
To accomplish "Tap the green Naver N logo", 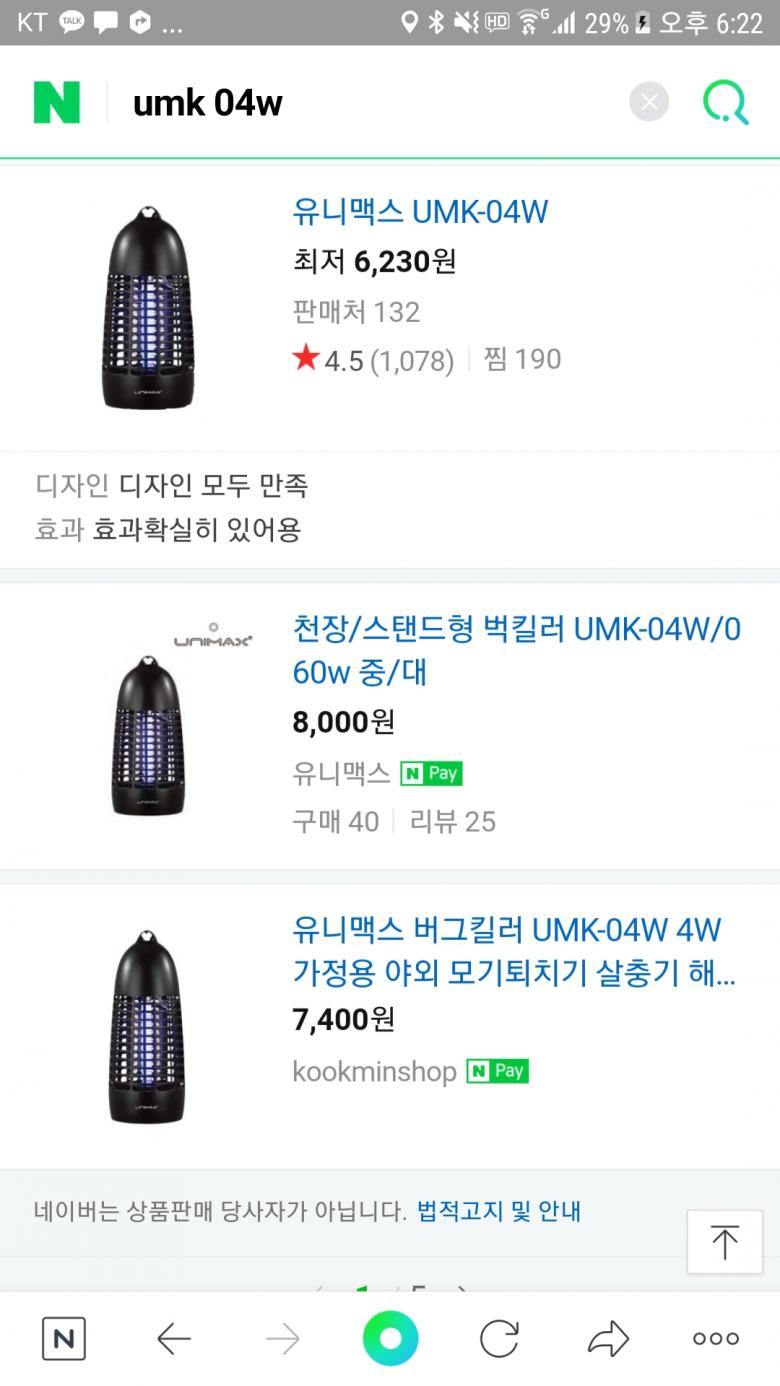I will (x=57, y=102).
